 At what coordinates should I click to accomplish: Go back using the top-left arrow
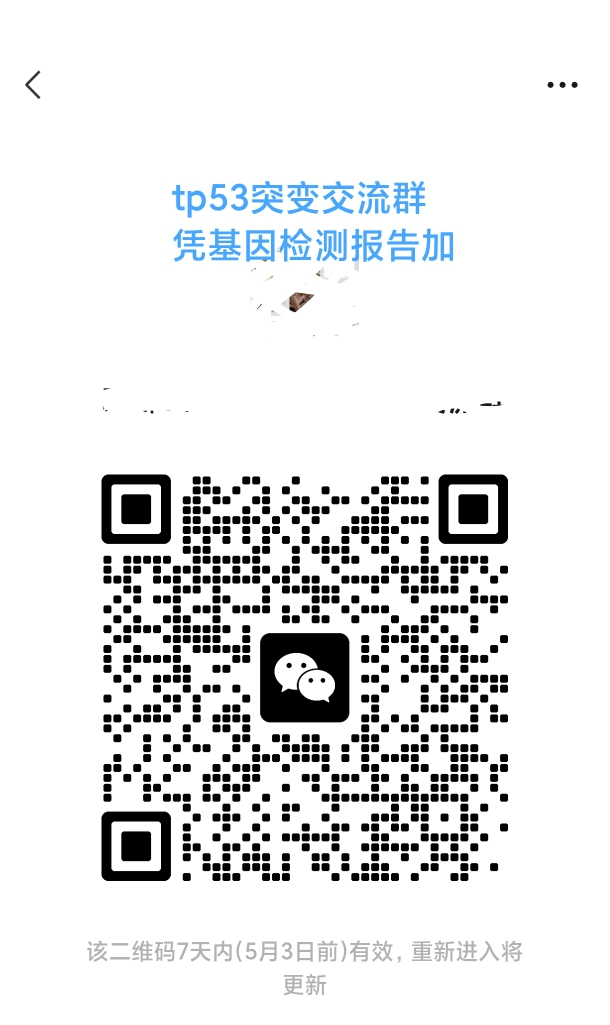pyautogui.click(x=33, y=85)
